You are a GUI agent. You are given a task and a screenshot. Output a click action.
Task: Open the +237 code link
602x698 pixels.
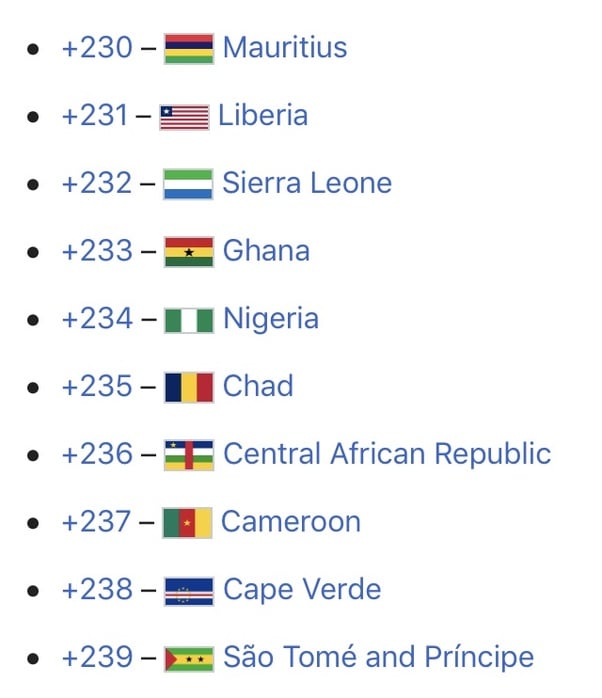pyautogui.click(x=95, y=522)
